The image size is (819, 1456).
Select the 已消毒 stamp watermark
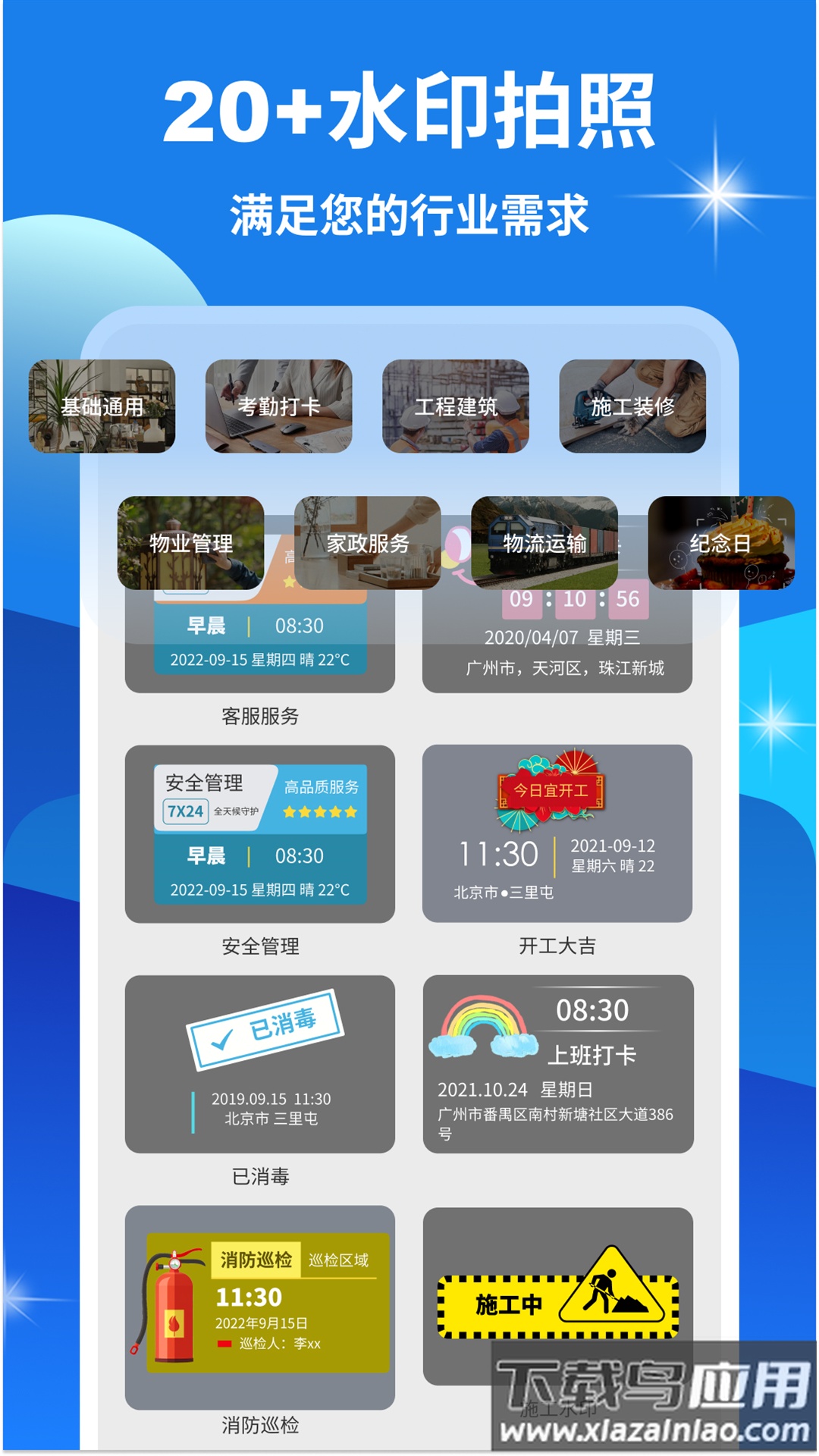coord(262,1062)
